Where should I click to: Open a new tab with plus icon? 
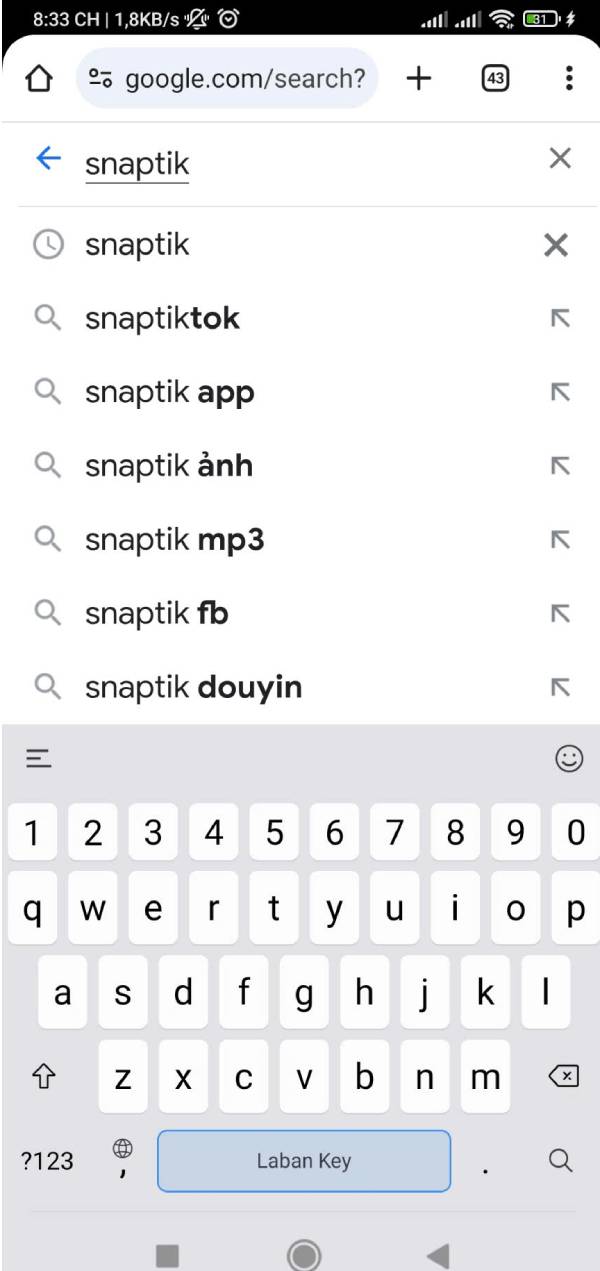click(x=419, y=79)
